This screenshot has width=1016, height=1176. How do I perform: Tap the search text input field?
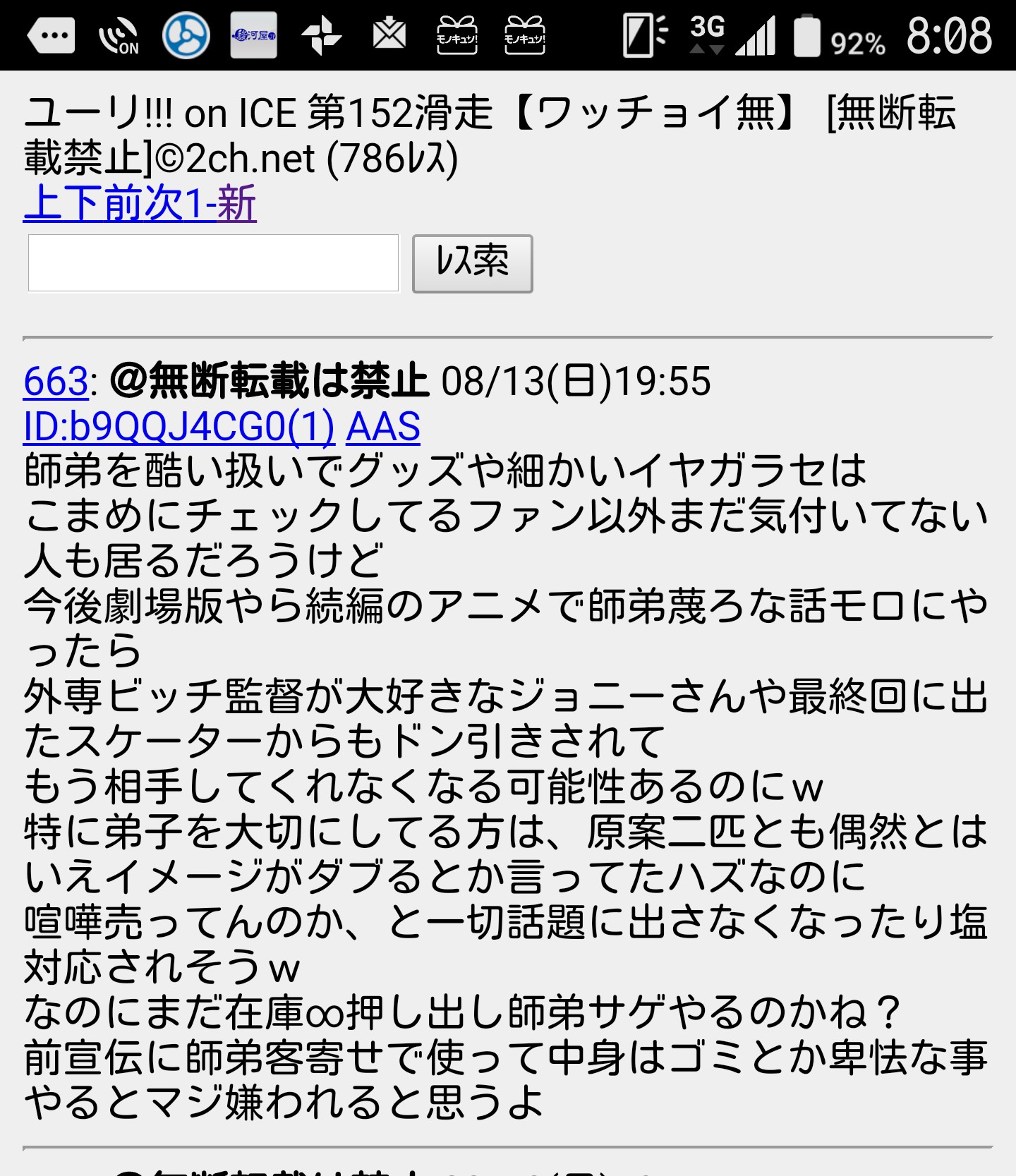pyautogui.click(x=213, y=262)
